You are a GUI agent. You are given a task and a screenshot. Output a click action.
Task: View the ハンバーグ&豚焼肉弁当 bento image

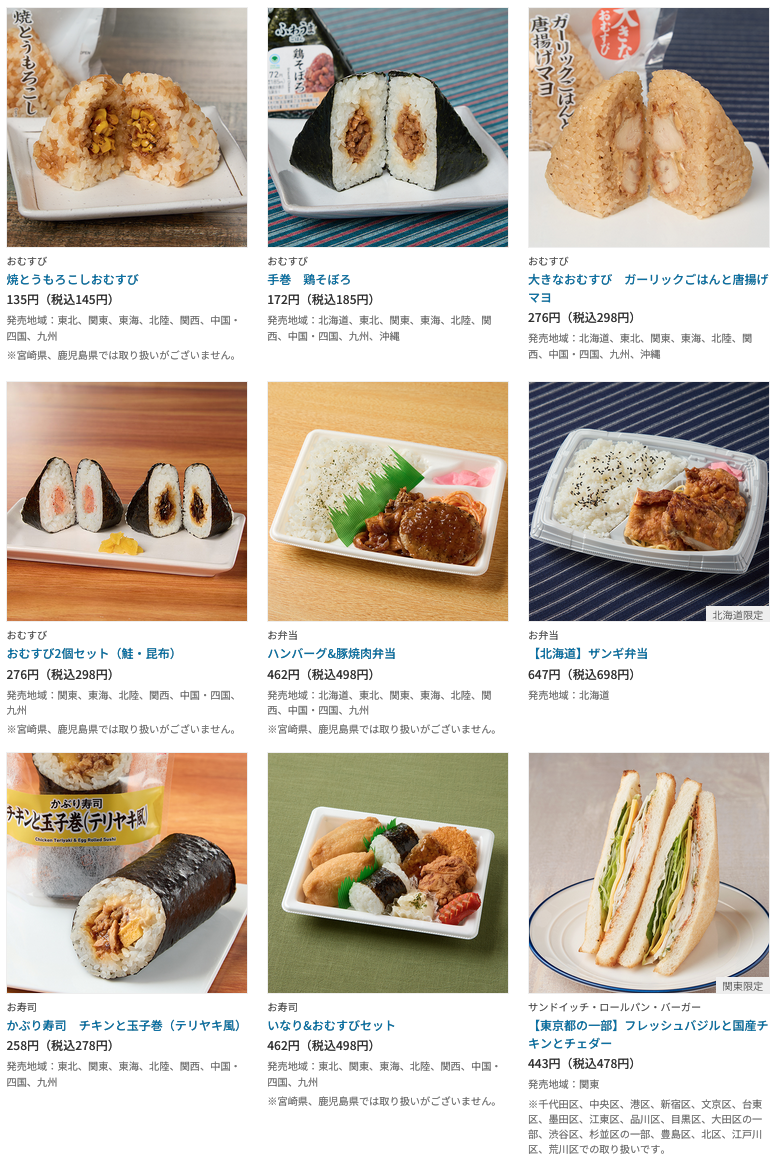click(387, 501)
